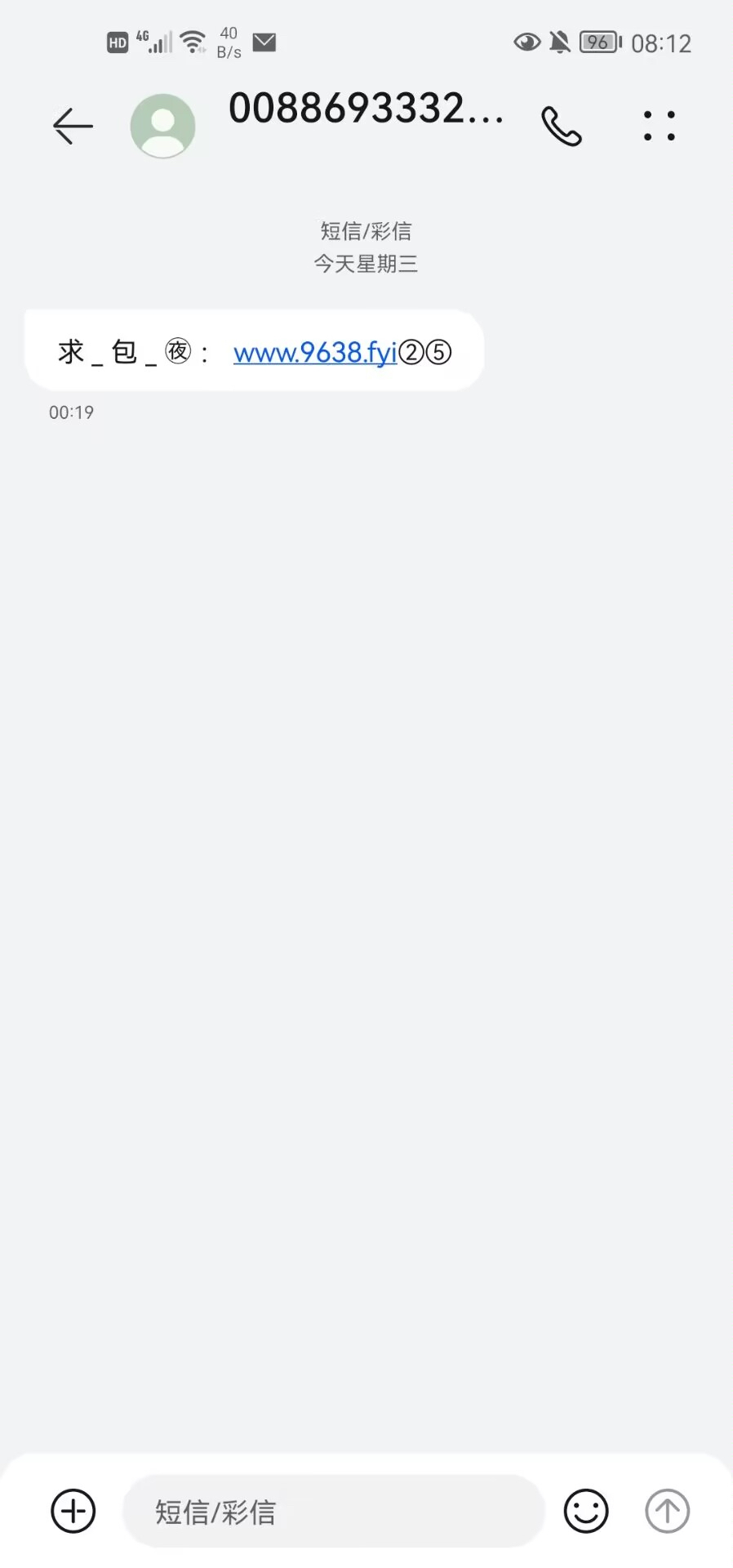Open the sender's contact avatar
Viewport: 733px width, 1568px height.
tap(163, 126)
